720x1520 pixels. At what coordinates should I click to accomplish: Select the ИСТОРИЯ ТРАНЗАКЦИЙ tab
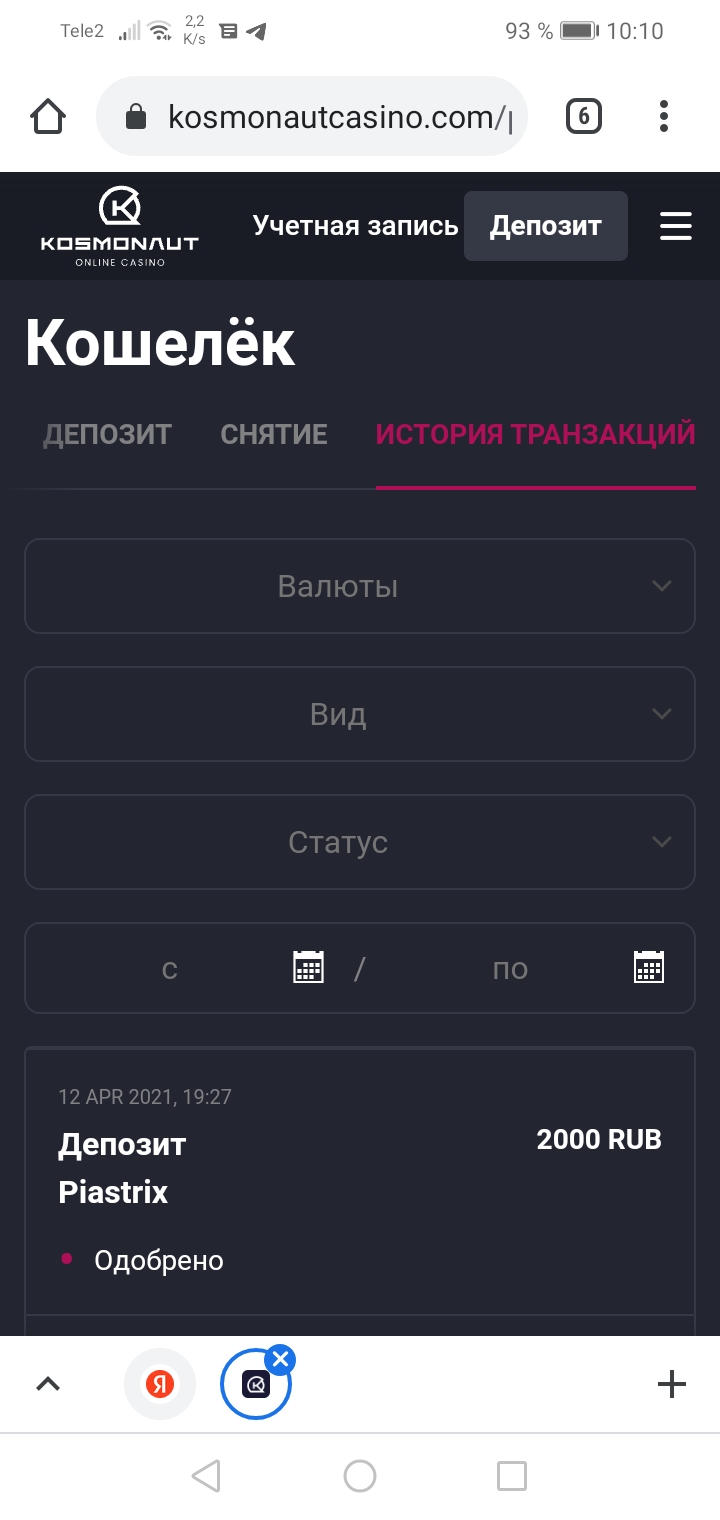535,434
